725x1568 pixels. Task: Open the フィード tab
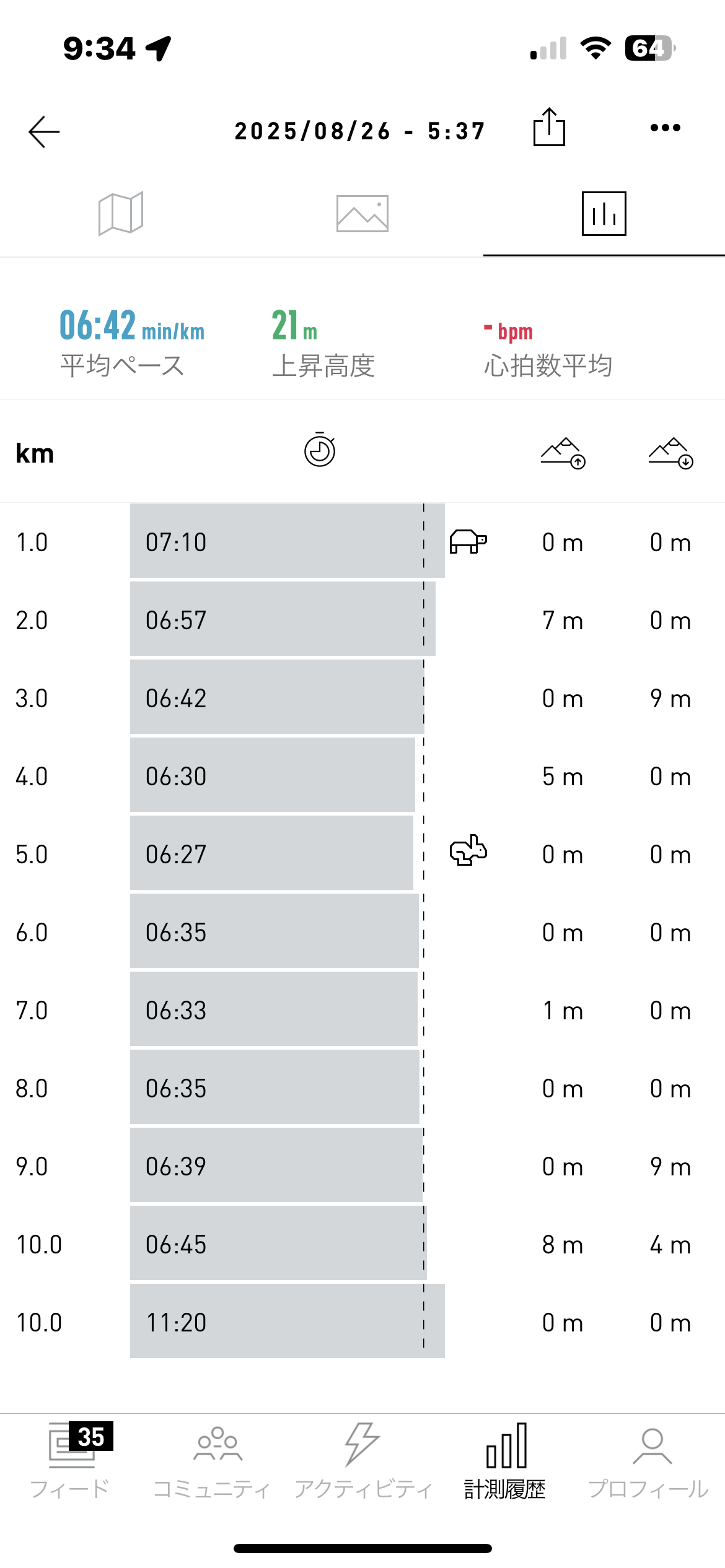click(71, 1461)
